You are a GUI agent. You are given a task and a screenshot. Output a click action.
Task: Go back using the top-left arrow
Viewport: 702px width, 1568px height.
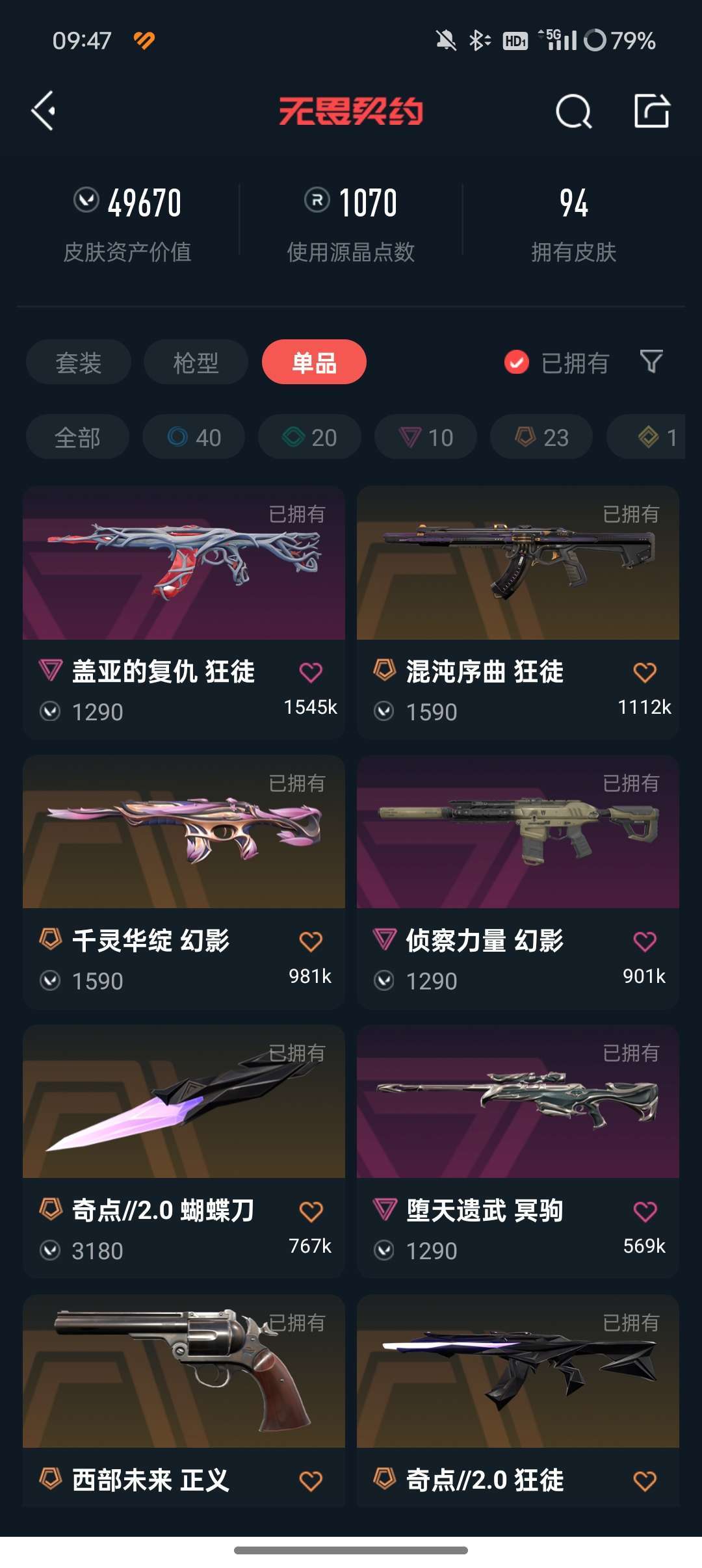tap(44, 111)
